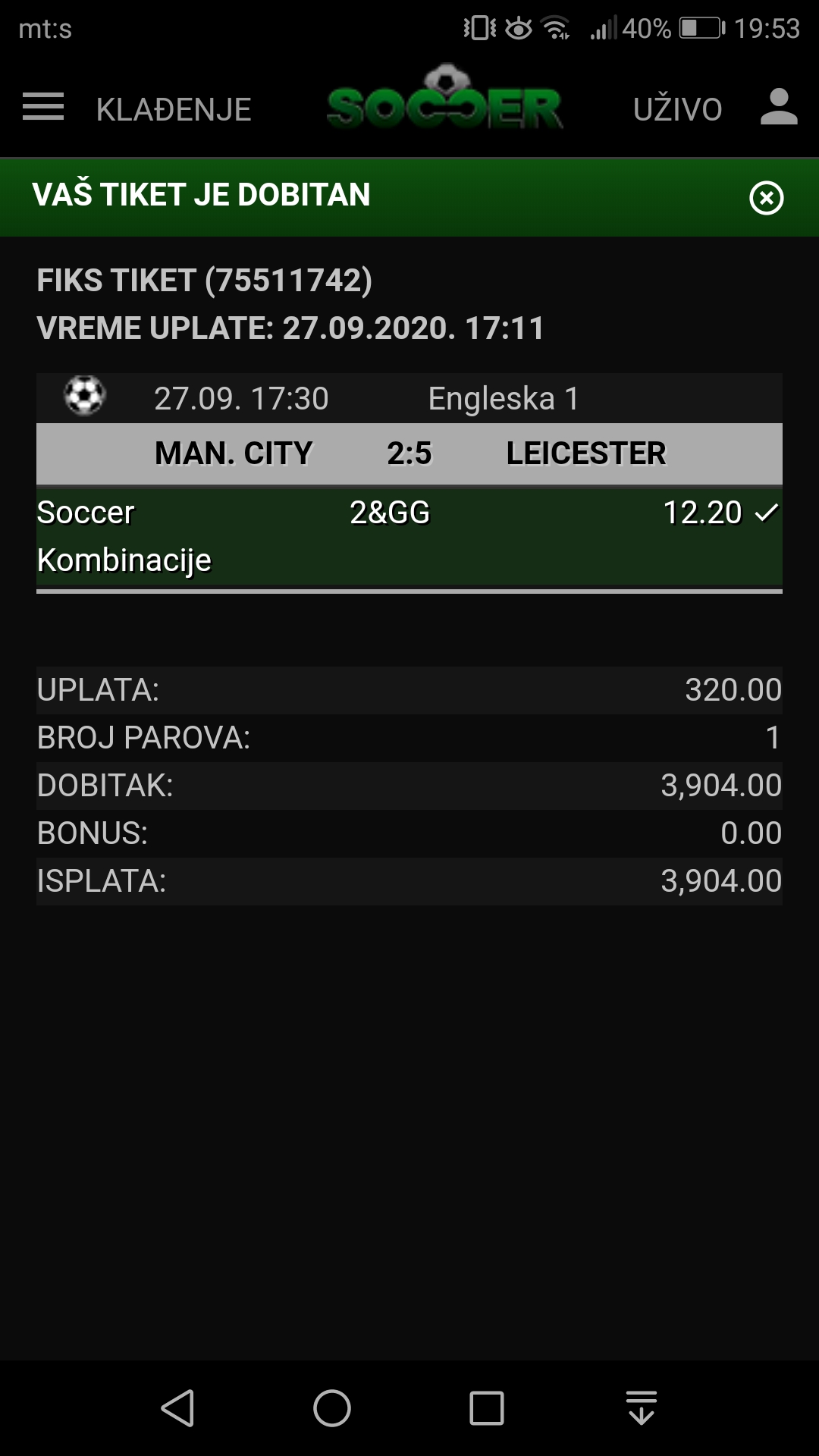Tap the system back button
Viewport: 819px width, 1456px height.
coord(178,1408)
